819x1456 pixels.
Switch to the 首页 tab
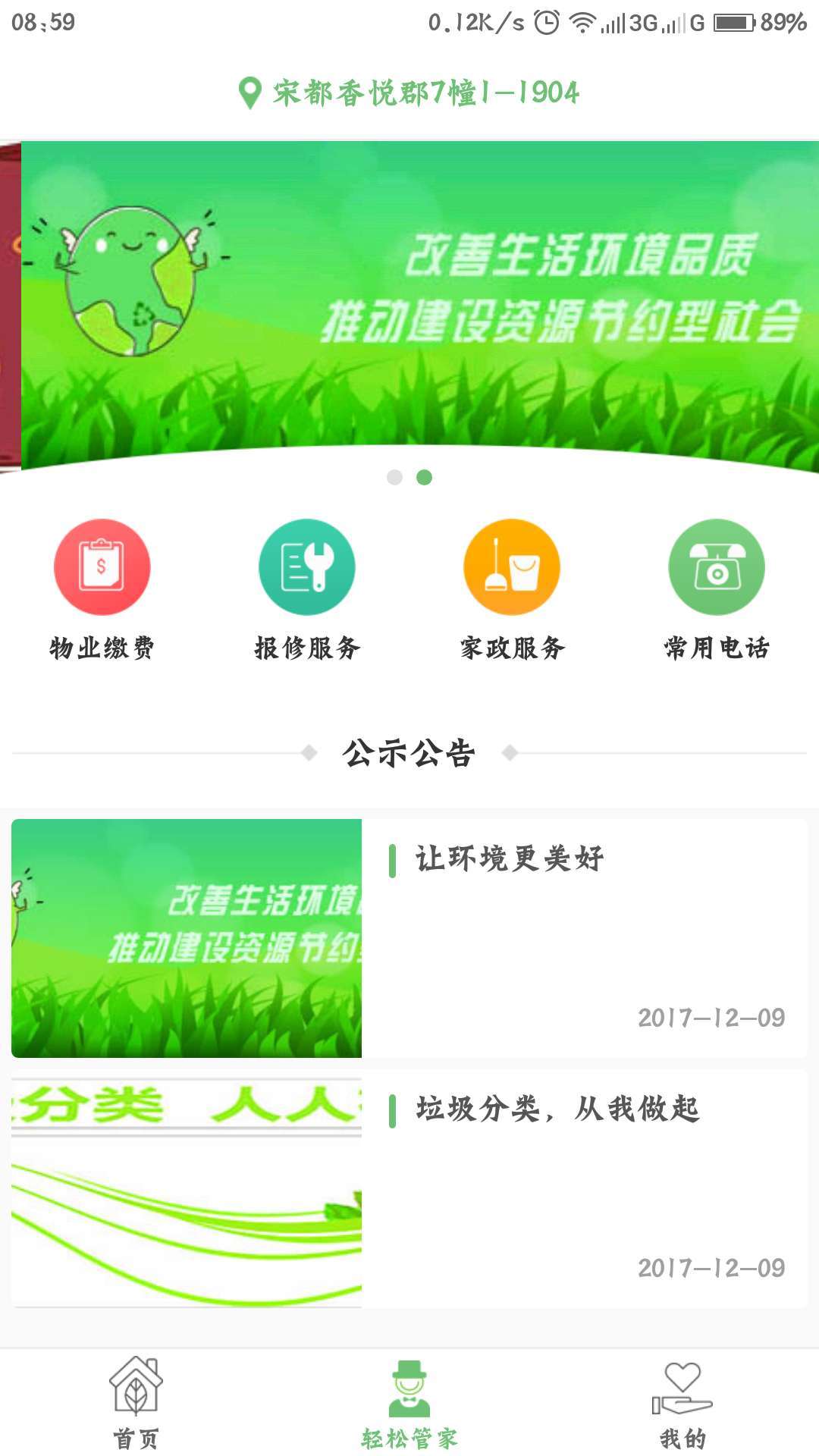click(136, 1403)
